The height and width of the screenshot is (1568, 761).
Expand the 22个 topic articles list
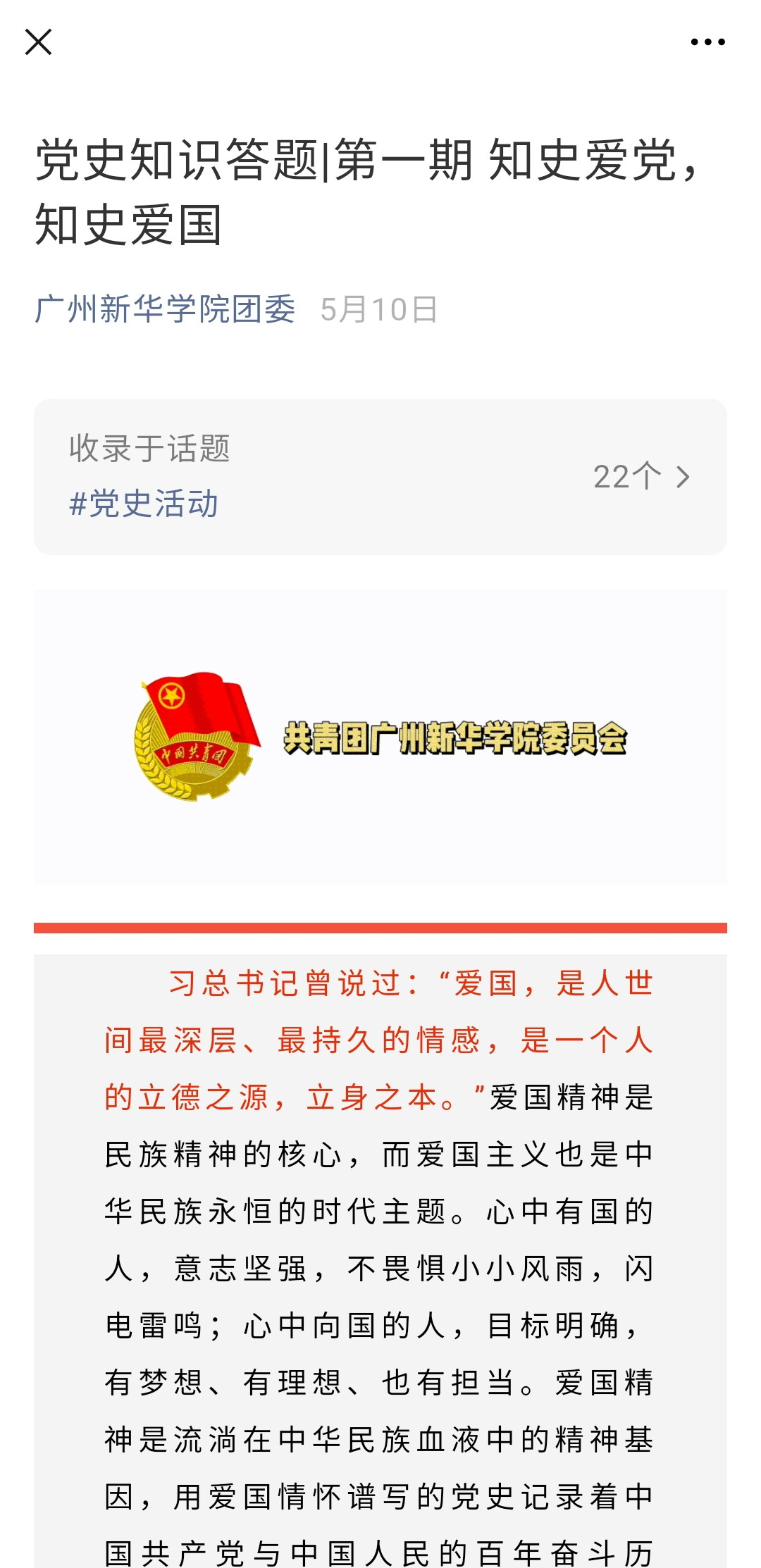click(x=641, y=477)
